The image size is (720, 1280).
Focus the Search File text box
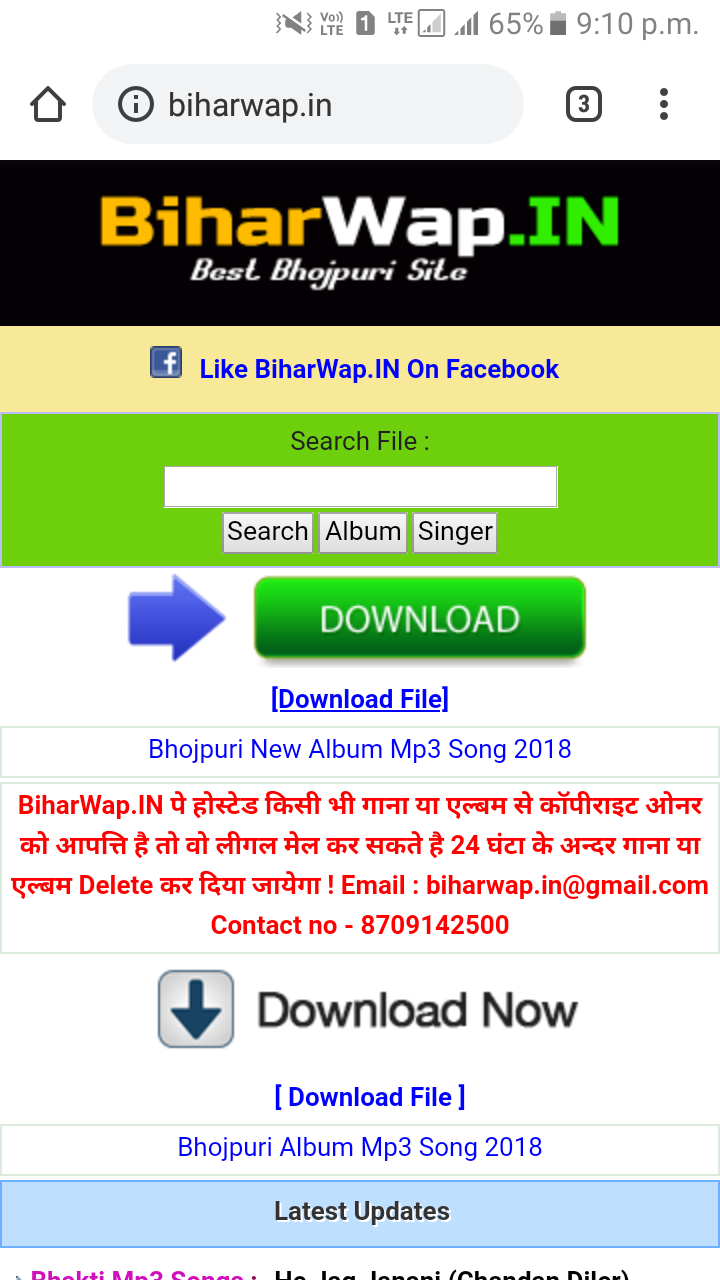click(360, 487)
